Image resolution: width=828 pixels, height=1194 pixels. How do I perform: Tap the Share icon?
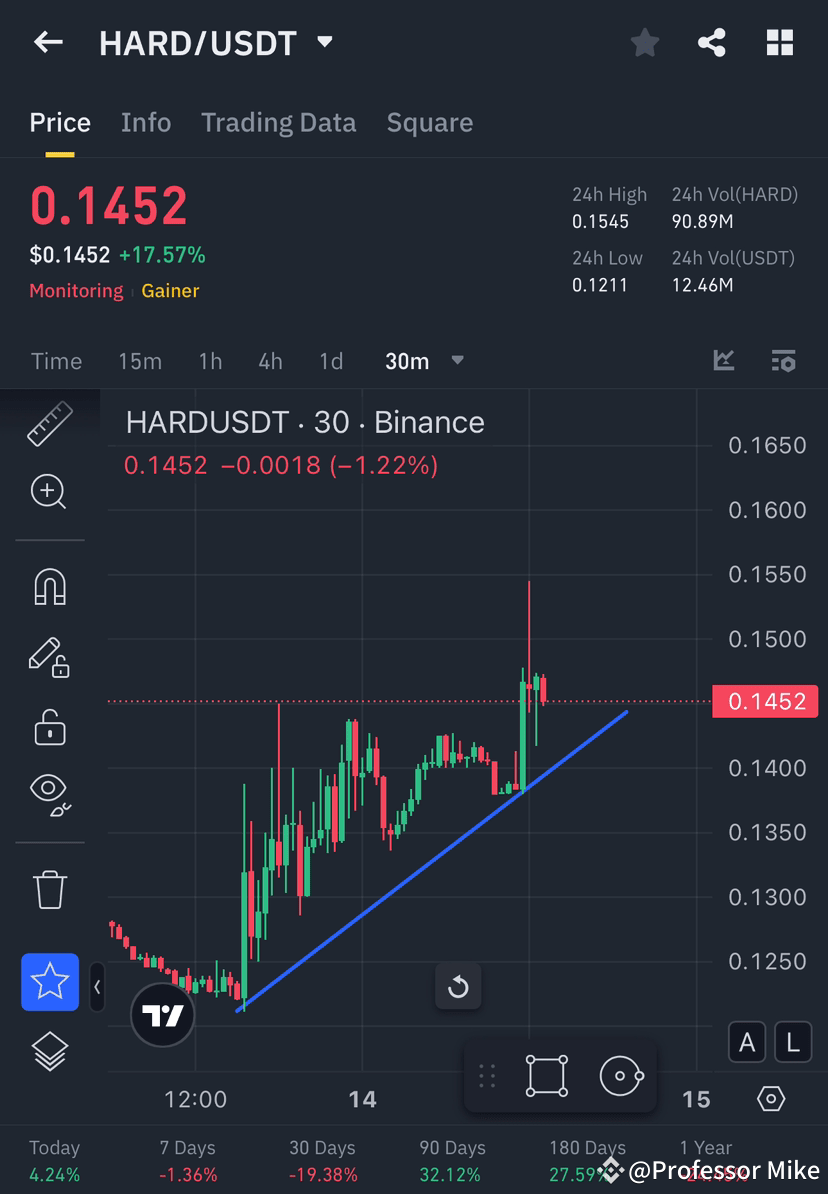(712, 42)
